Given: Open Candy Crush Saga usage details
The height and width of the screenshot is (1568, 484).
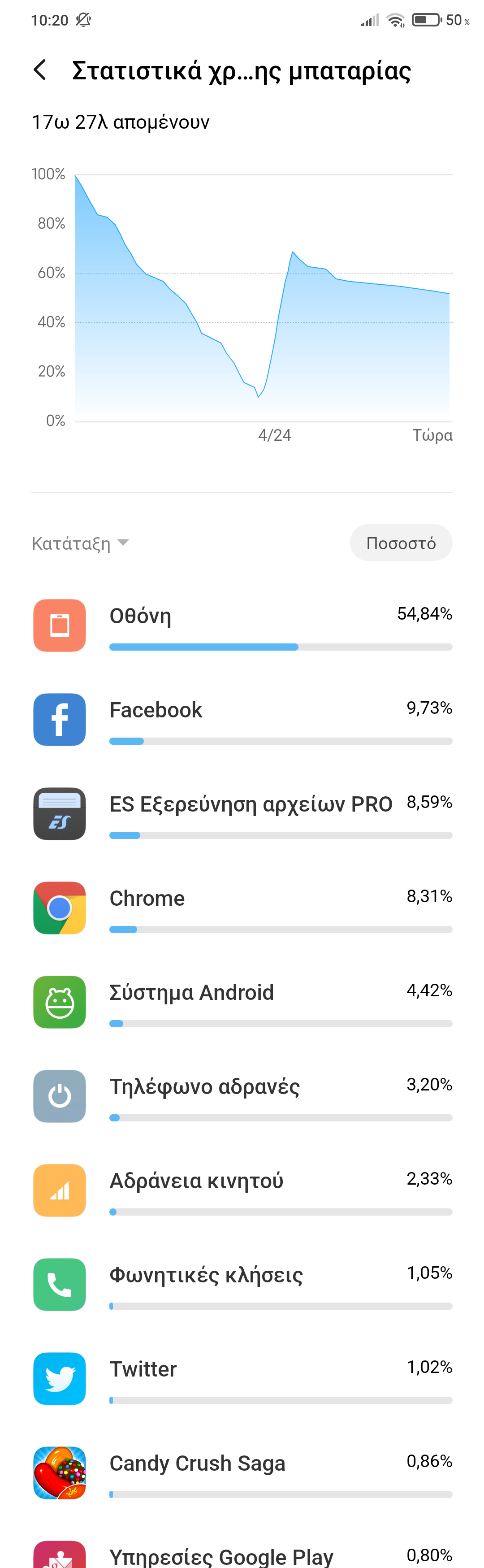Looking at the screenshot, I should [242, 1473].
